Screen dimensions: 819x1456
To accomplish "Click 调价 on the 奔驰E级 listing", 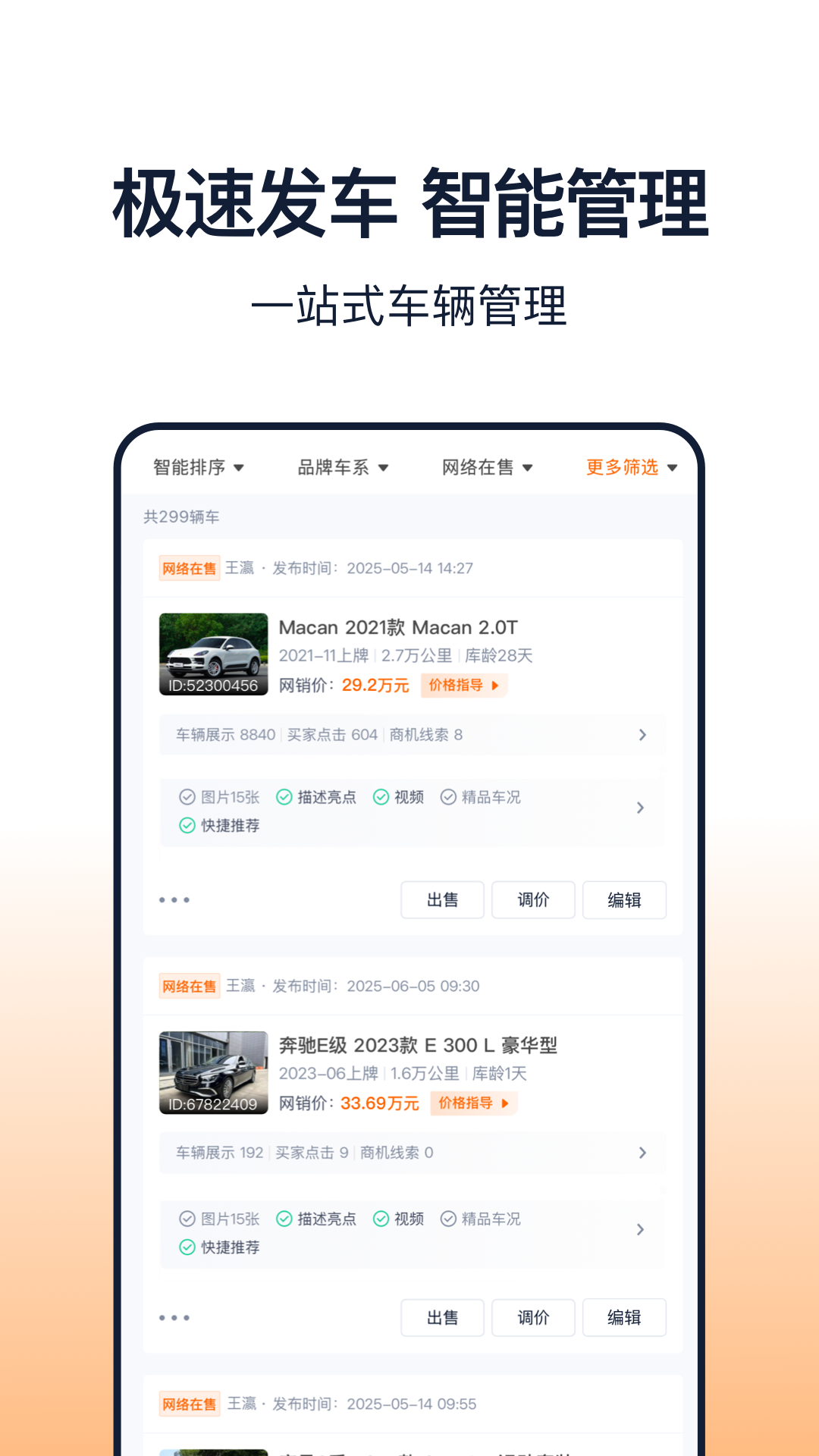I will coord(533,1318).
